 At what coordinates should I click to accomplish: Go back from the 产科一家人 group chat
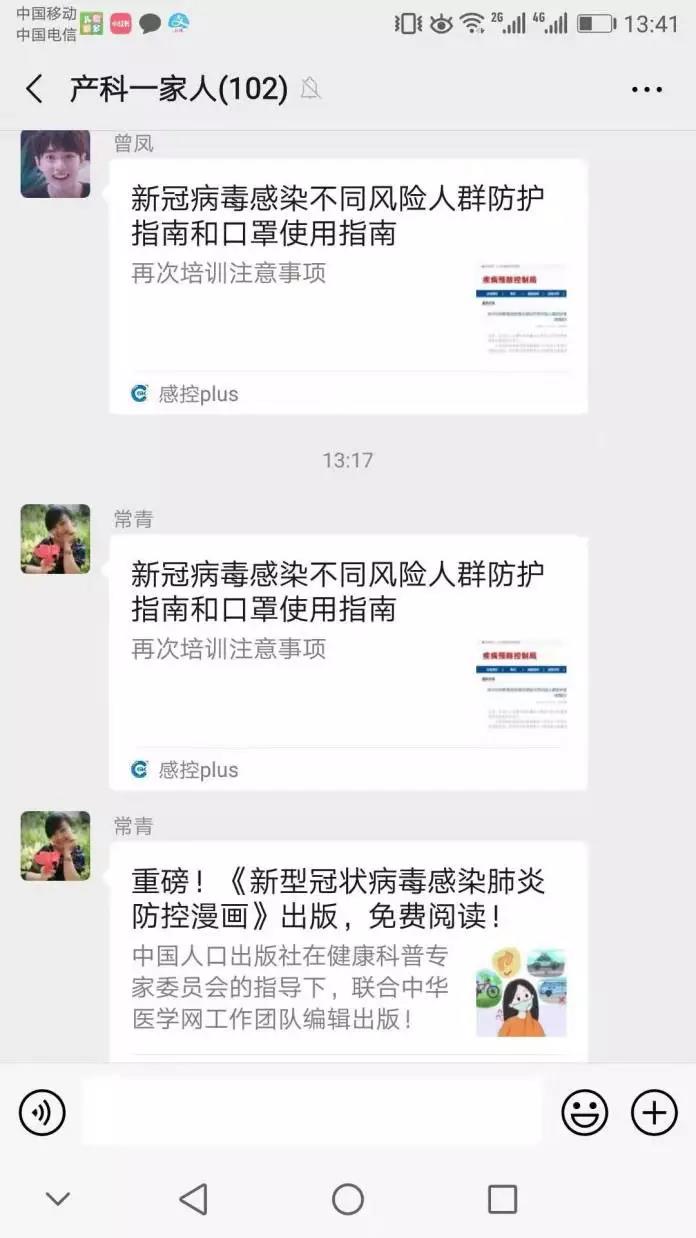coord(34,89)
